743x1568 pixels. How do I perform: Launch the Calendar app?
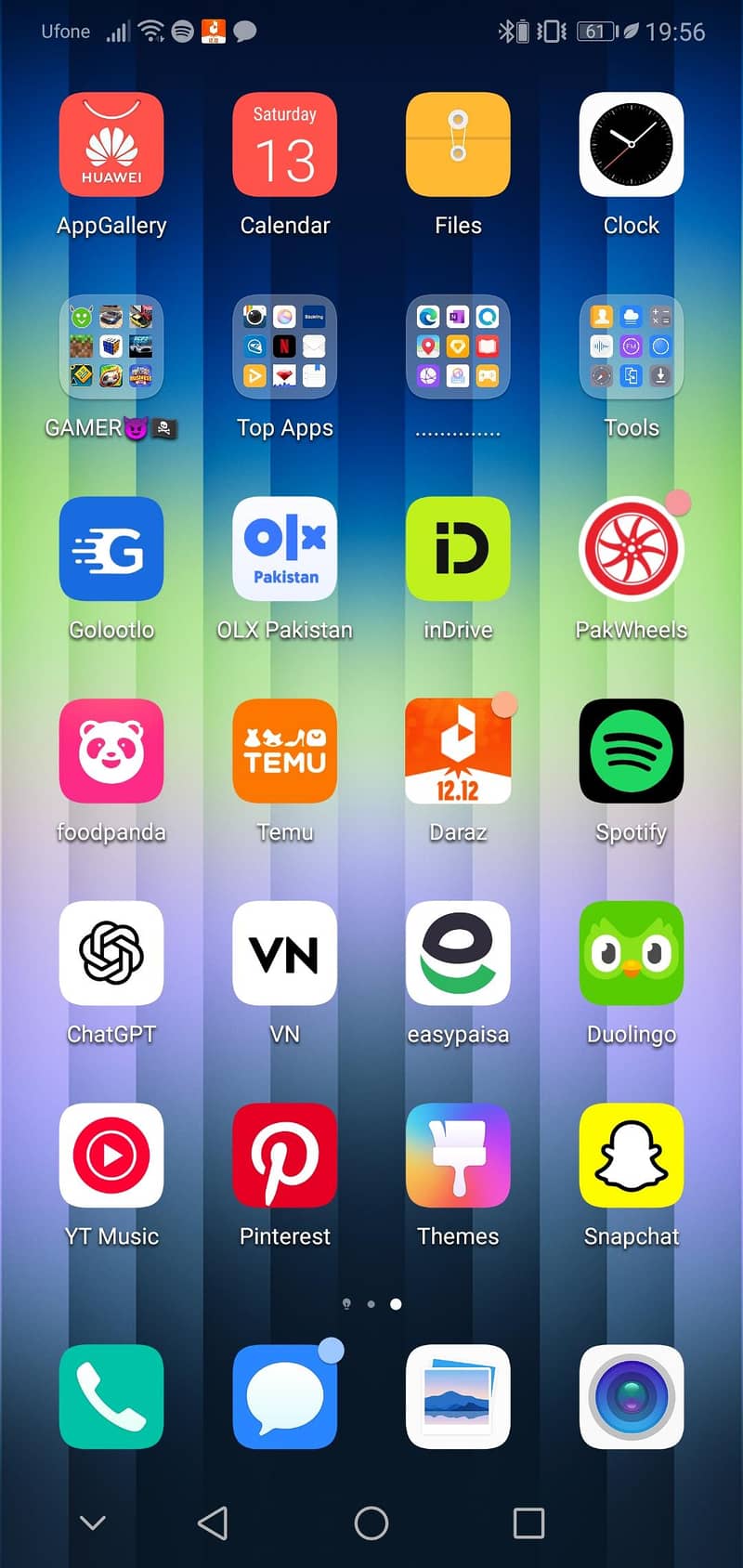(x=284, y=144)
